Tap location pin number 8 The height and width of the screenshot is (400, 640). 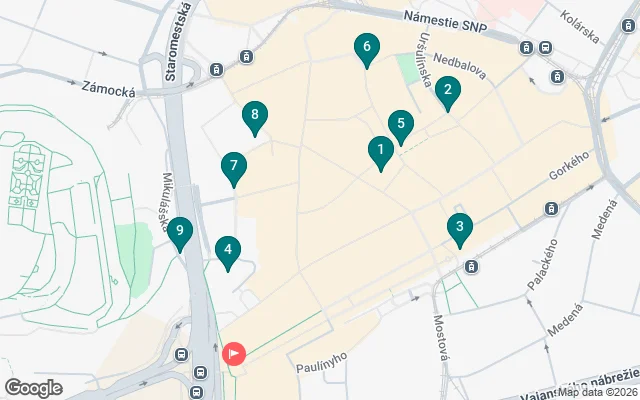point(255,117)
